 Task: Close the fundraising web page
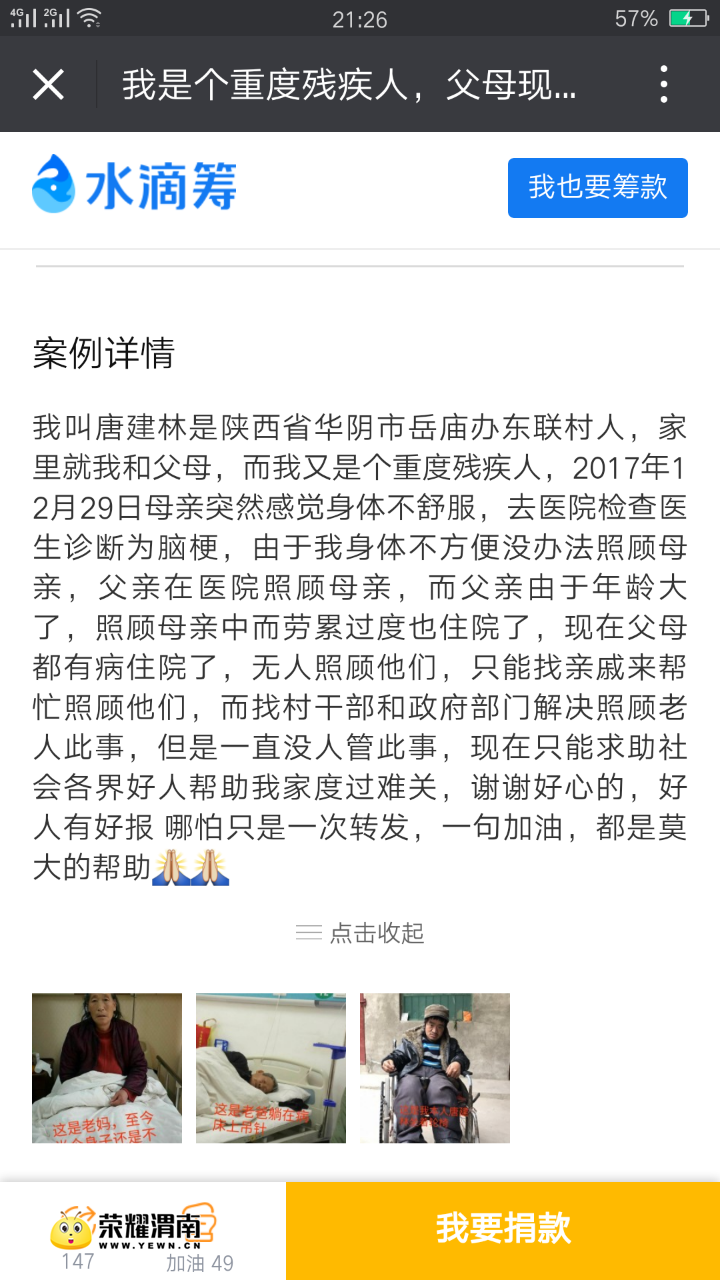click(x=48, y=85)
